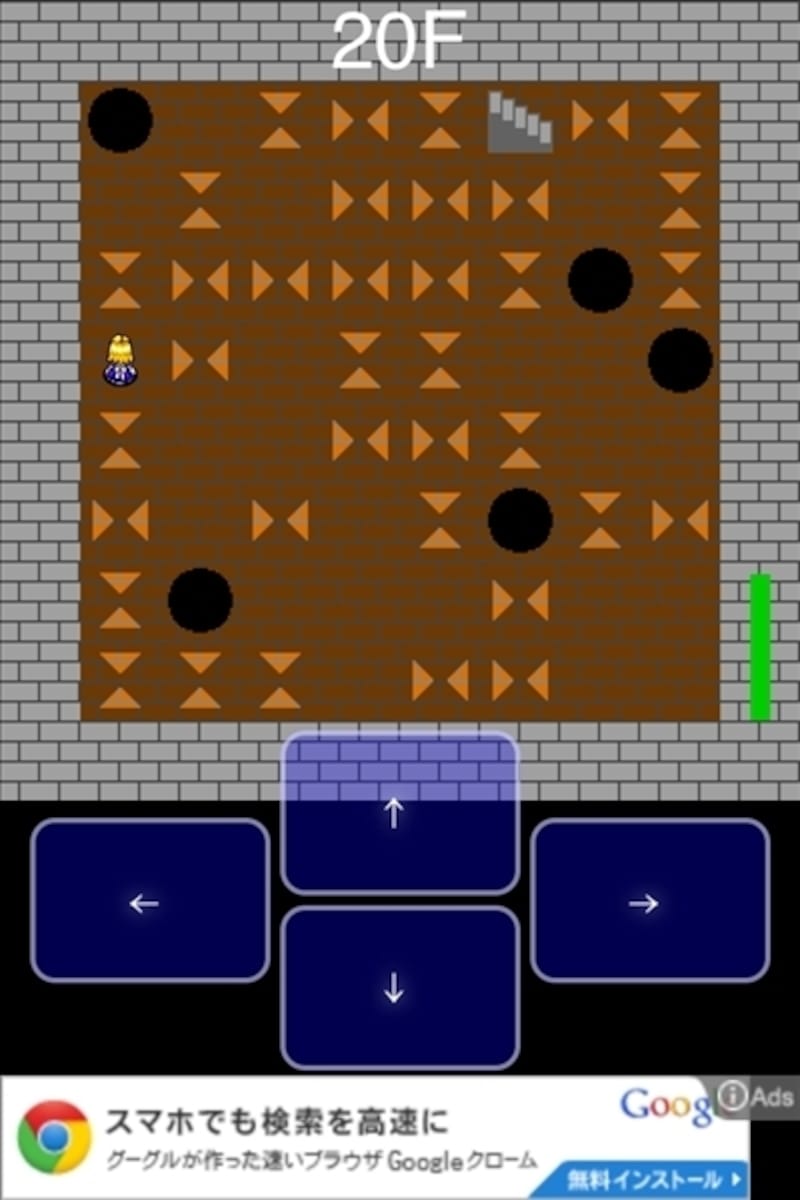Move the character down with the arrow
This screenshot has height=1200, width=800.
pyautogui.click(x=399, y=987)
